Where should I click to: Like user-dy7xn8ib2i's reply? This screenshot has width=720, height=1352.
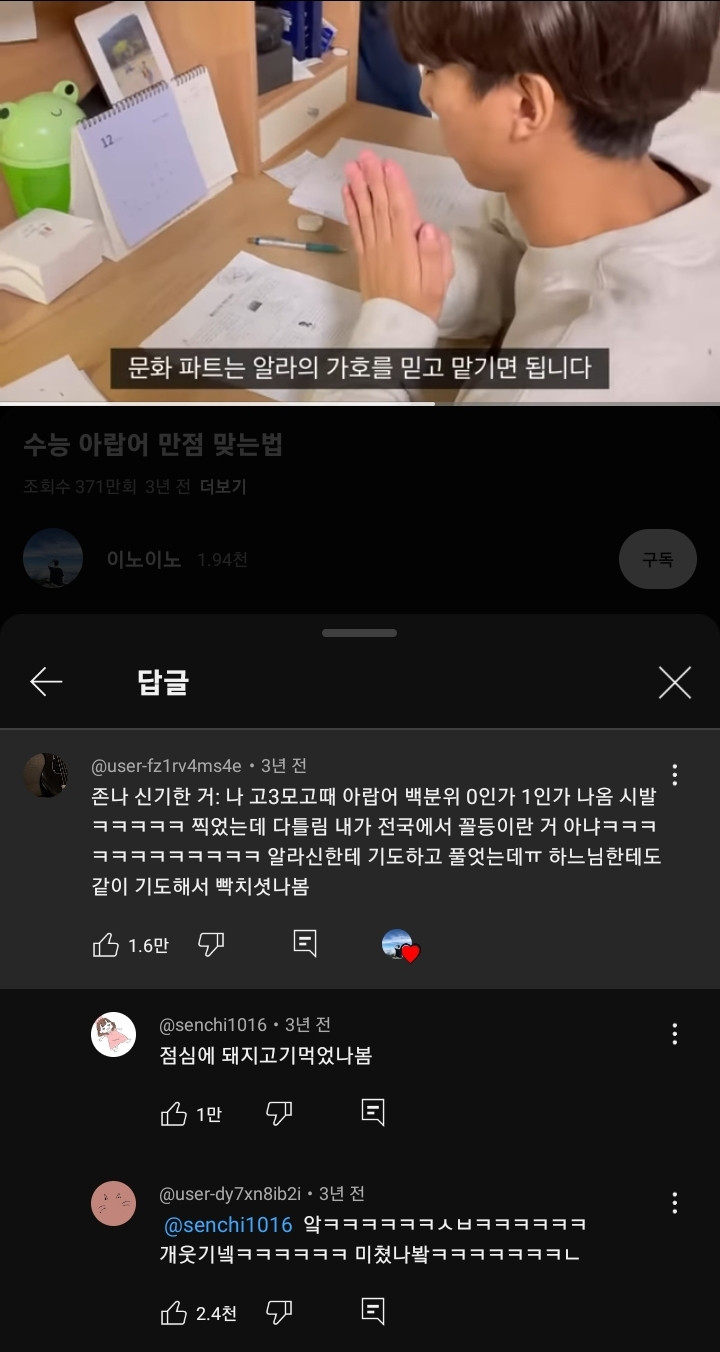click(x=174, y=1312)
